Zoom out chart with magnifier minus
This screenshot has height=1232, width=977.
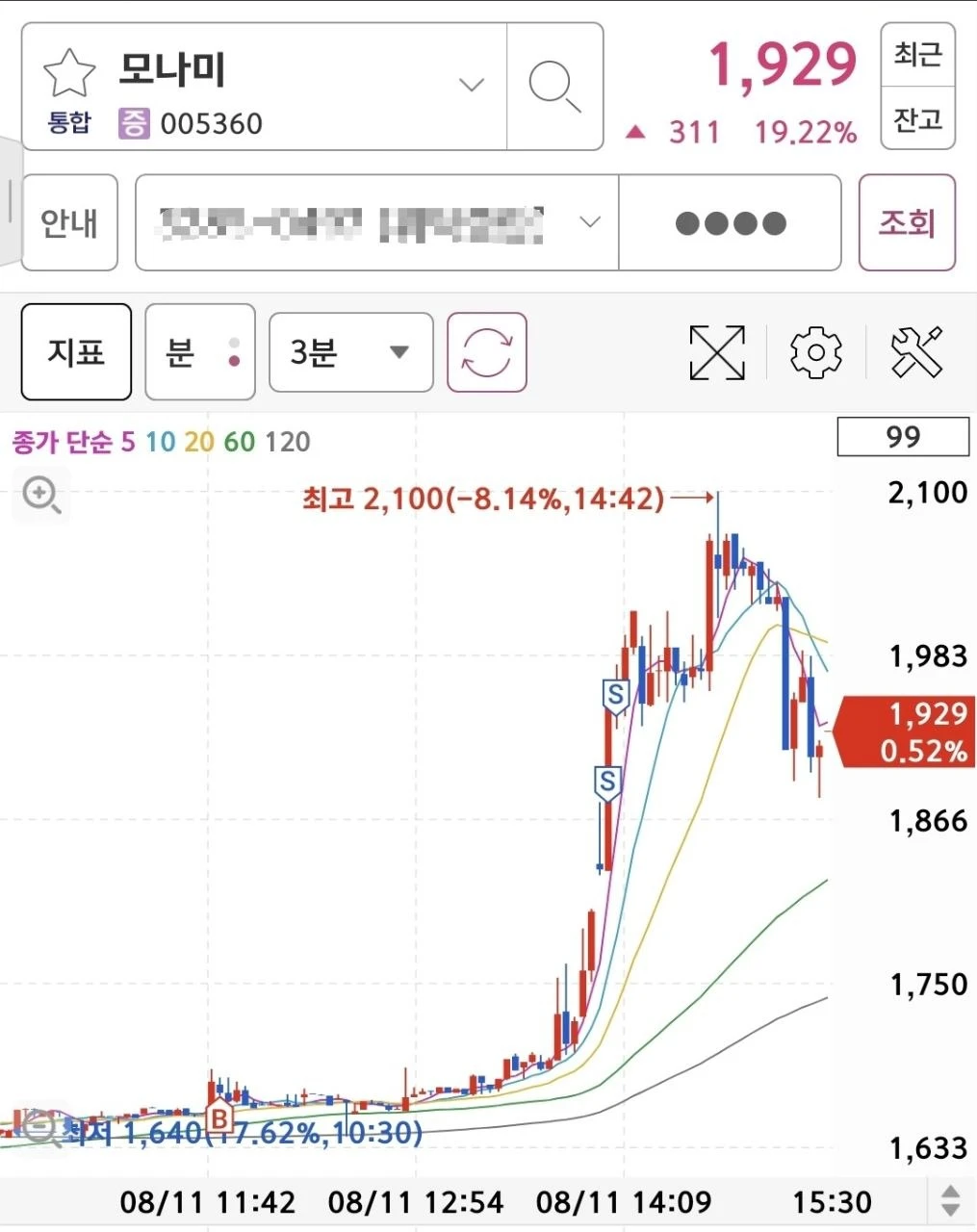coord(40,1126)
